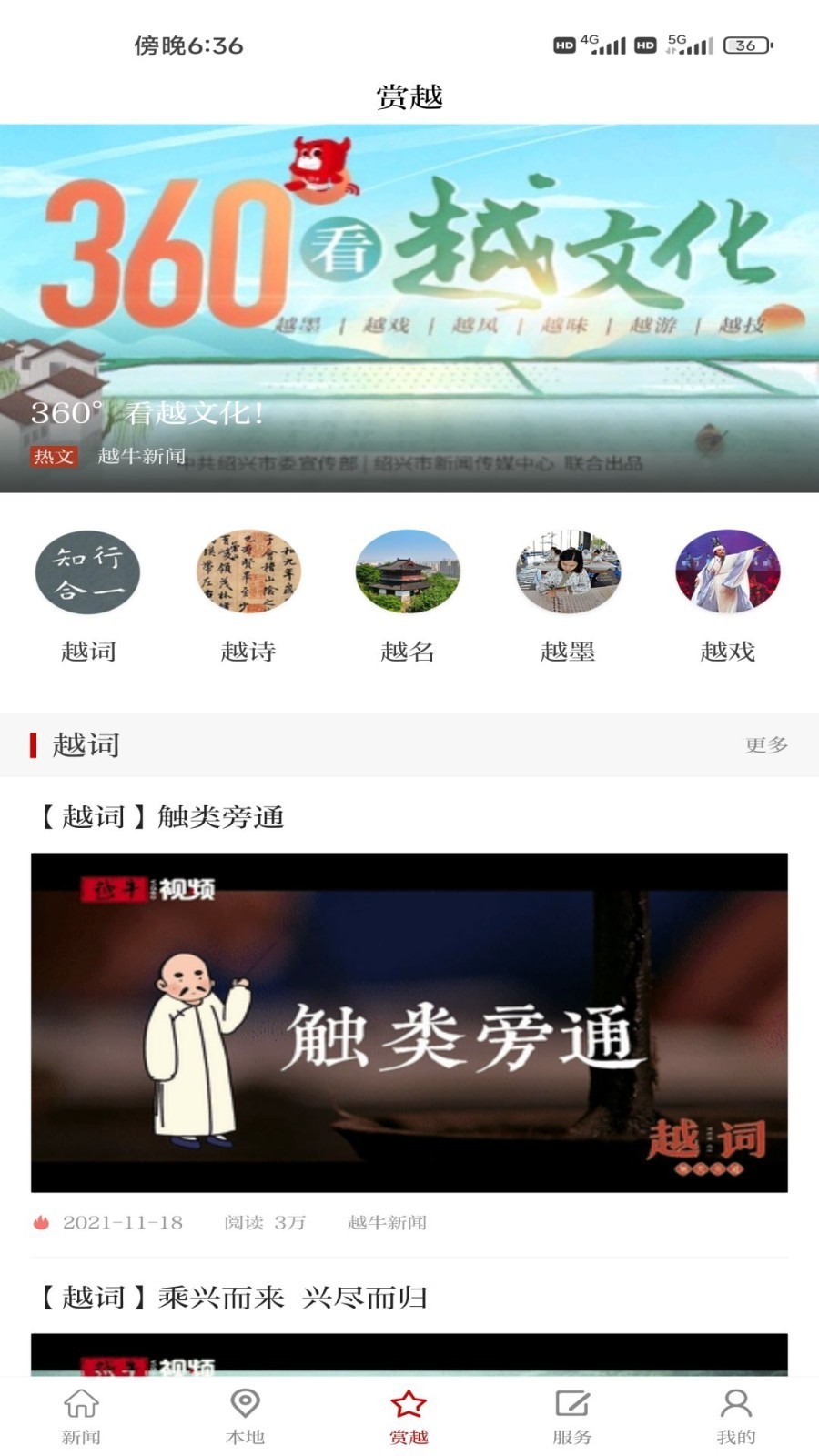Image resolution: width=819 pixels, height=1456 pixels.
Task: Tap the 360看越文化 banner image
Action: tap(409, 273)
